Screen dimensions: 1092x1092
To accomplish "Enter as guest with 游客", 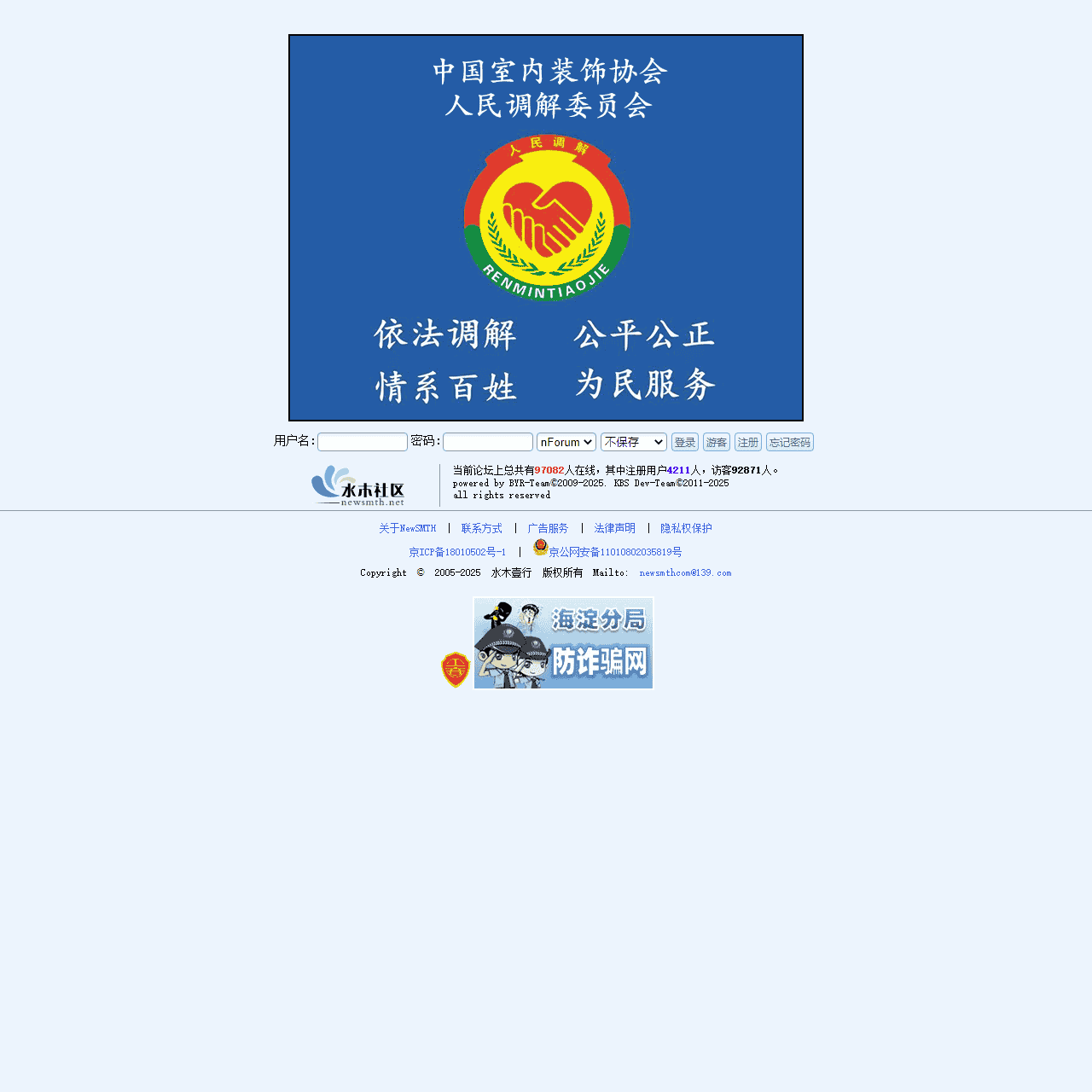I will click(x=716, y=442).
